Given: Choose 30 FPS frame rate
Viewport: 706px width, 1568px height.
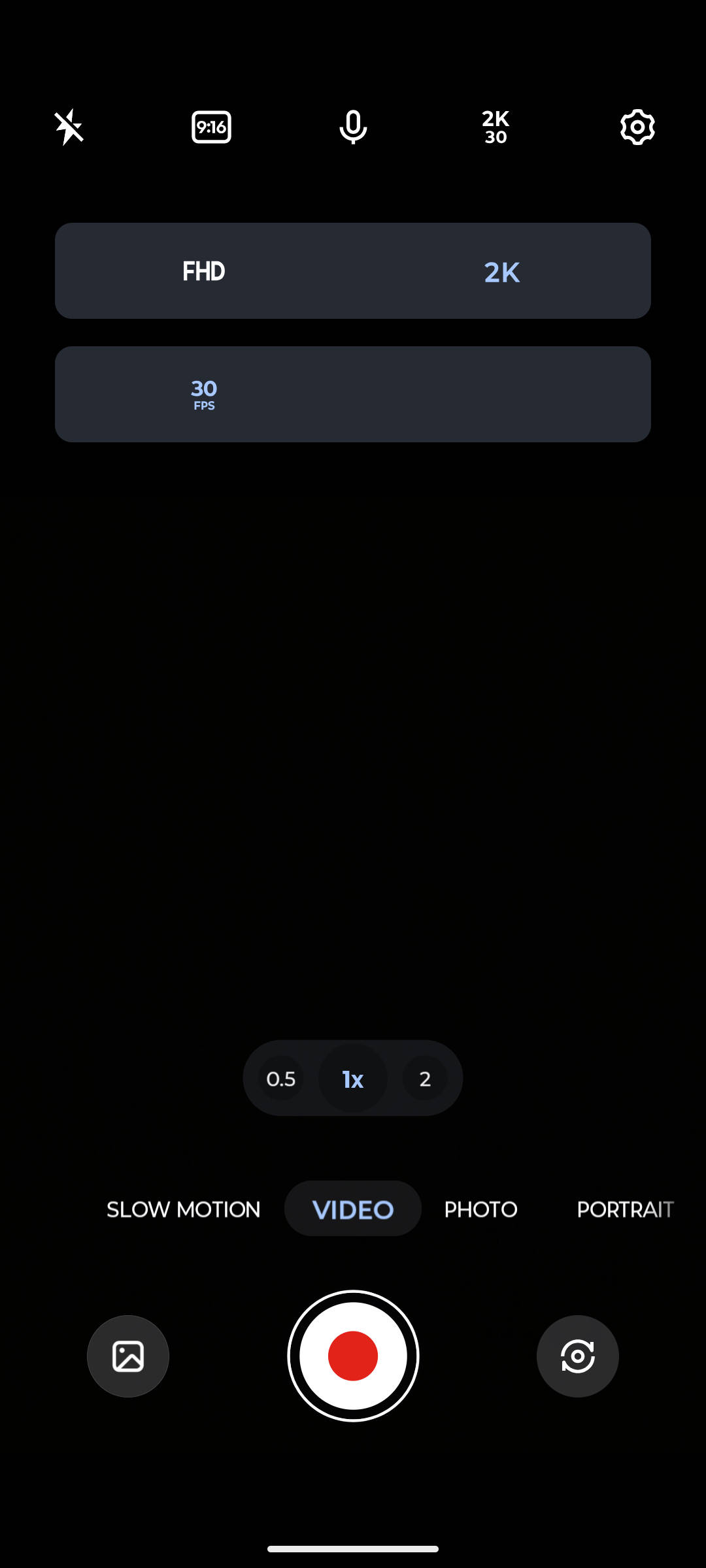Looking at the screenshot, I should [204, 395].
